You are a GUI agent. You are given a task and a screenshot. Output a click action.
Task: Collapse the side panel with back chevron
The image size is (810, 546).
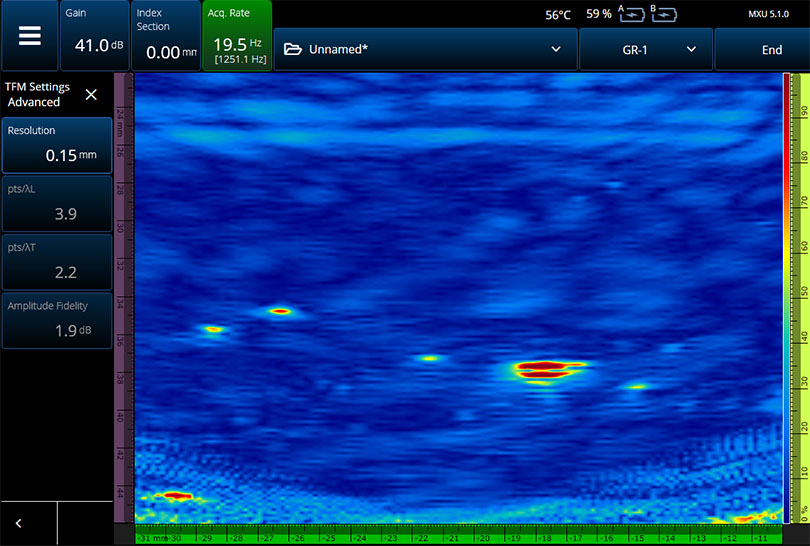(x=19, y=523)
